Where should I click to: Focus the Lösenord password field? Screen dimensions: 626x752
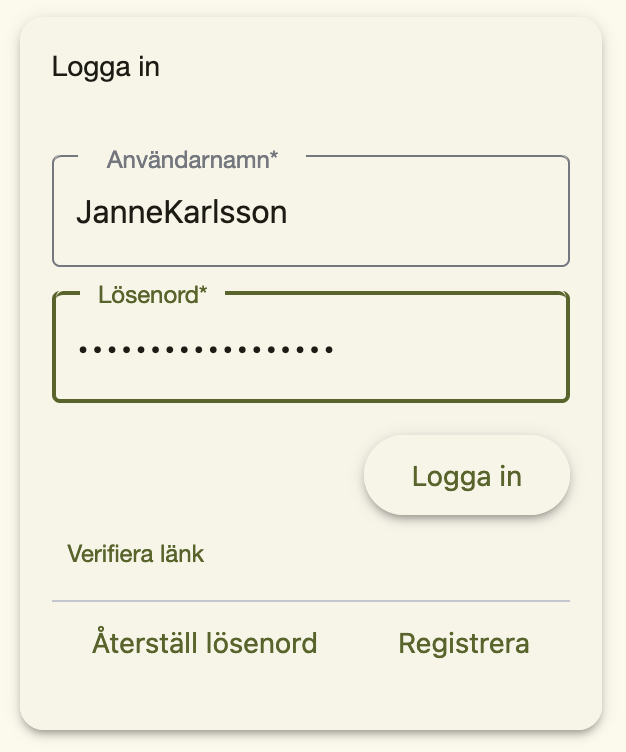coord(310,349)
